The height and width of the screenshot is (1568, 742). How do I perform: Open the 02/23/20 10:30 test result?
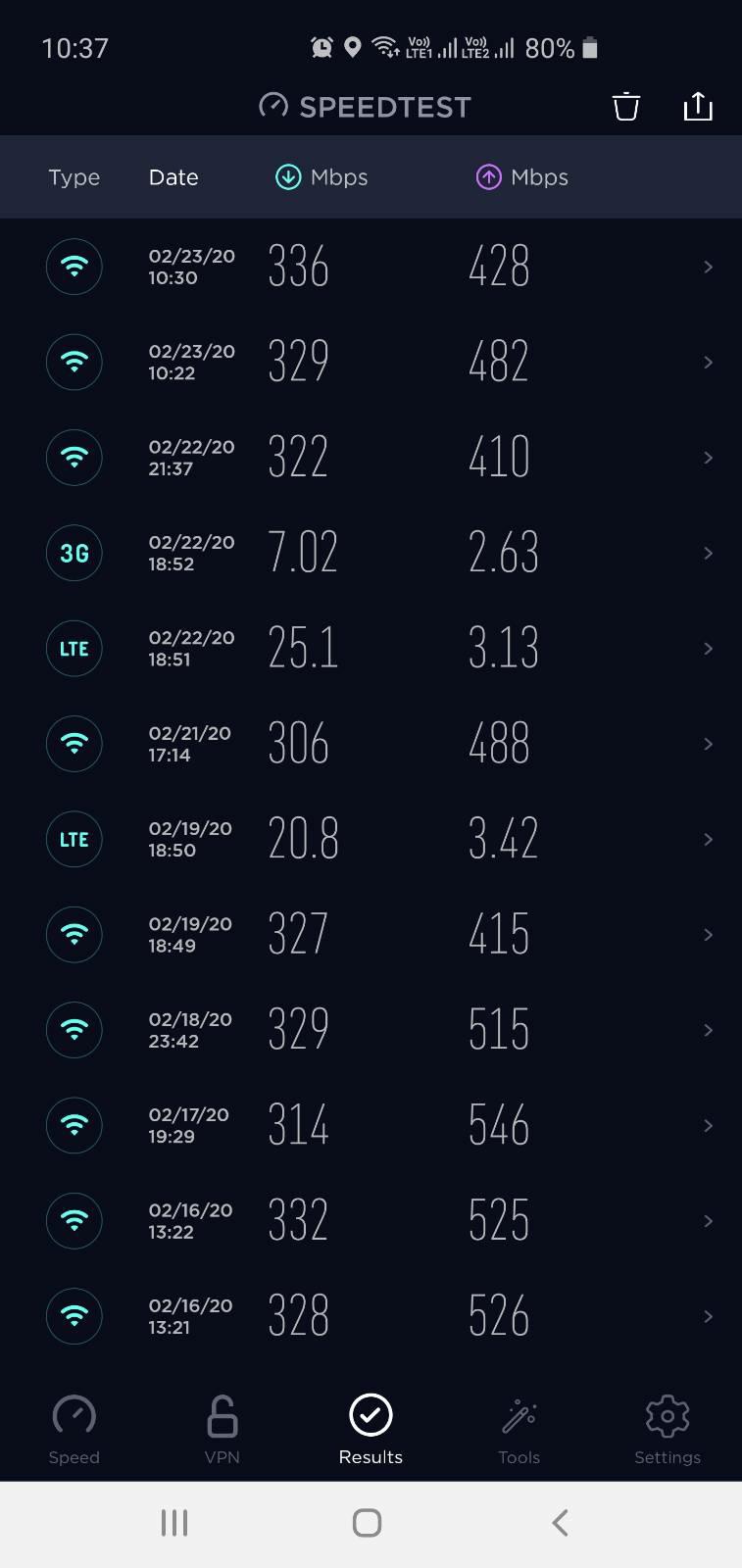[371, 267]
